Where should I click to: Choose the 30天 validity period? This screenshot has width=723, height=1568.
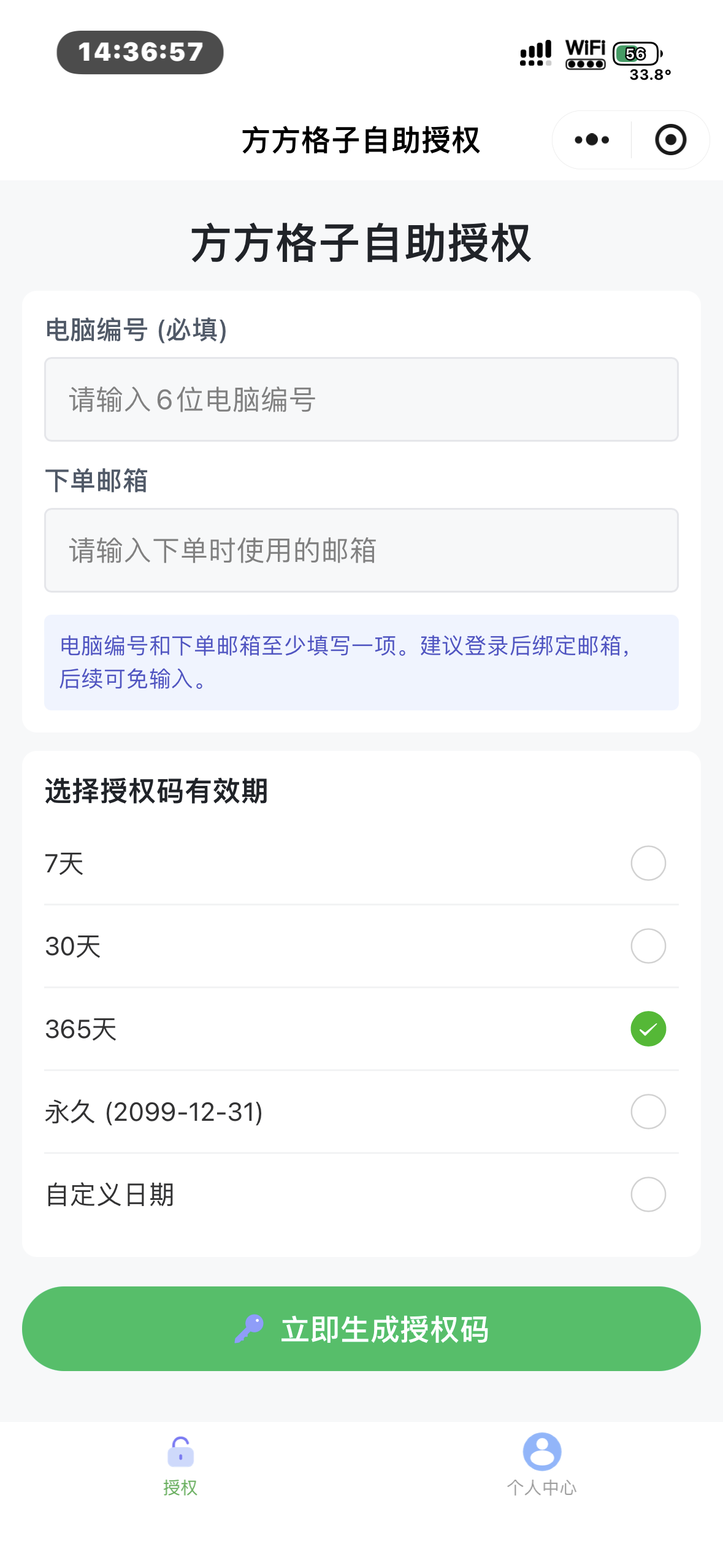(361, 946)
